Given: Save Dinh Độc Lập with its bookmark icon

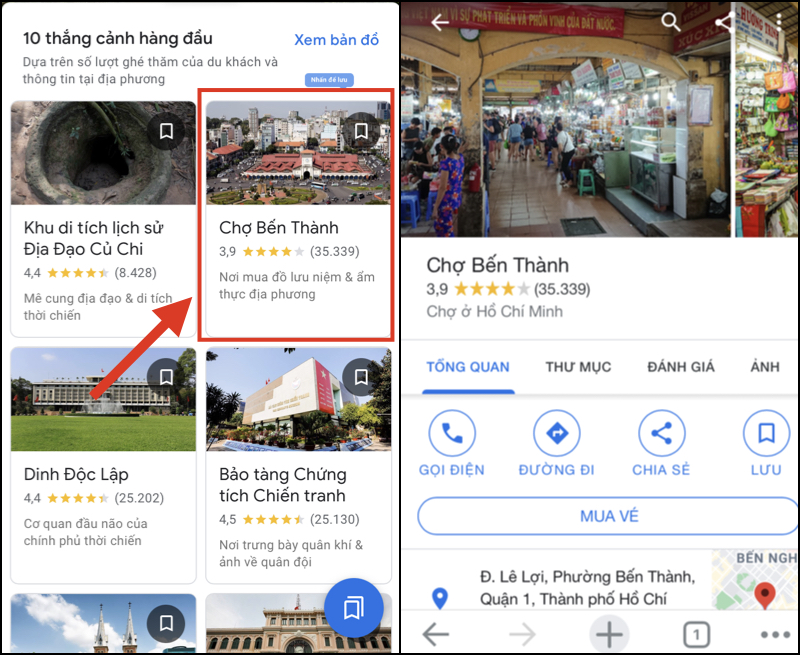Looking at the screenshot, I should [166, 376].
